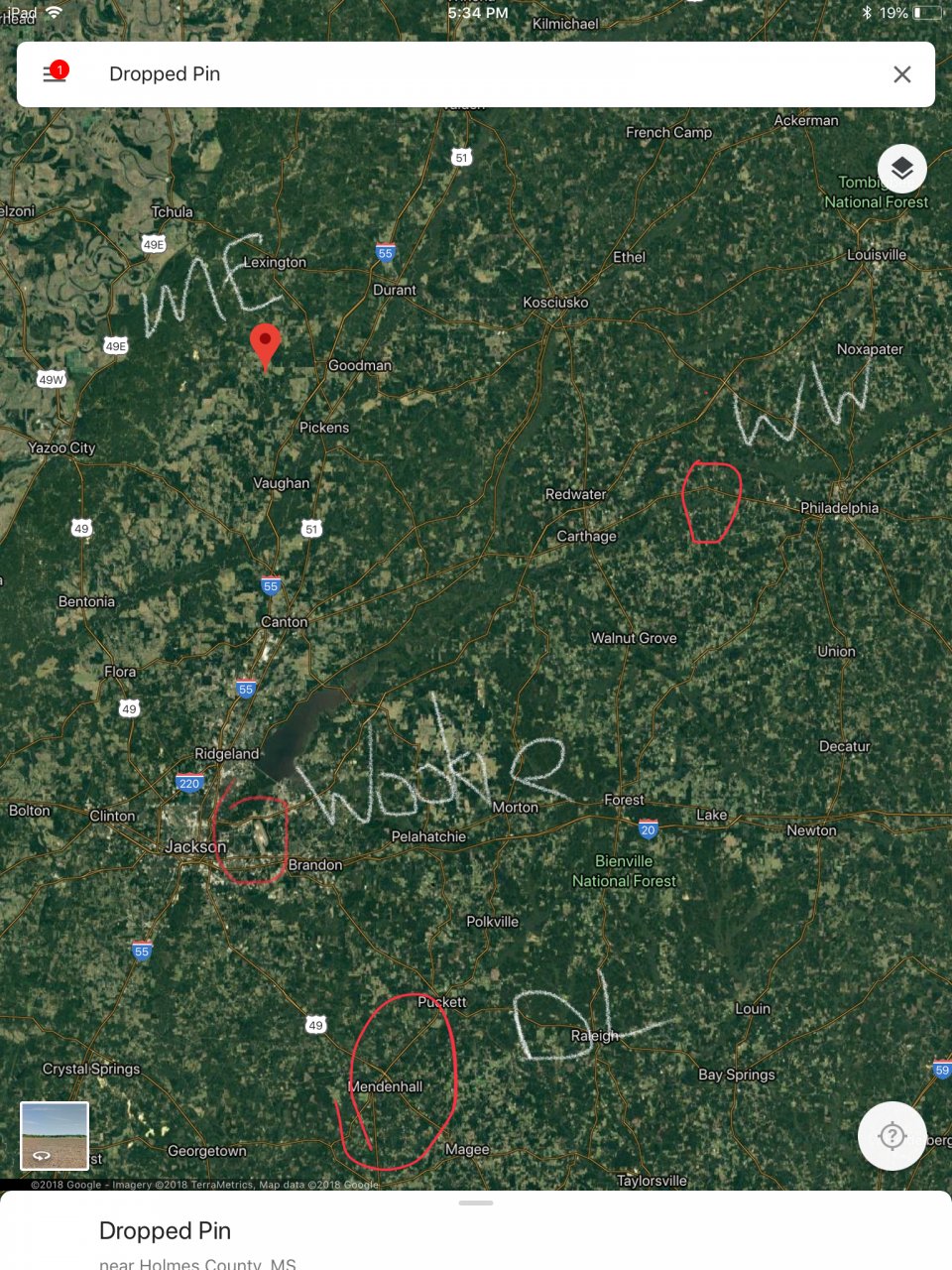Viewport: 952px width, 1270px height.
Task: Open the Street View thumbnail
Action: (x=55, y=1136)
